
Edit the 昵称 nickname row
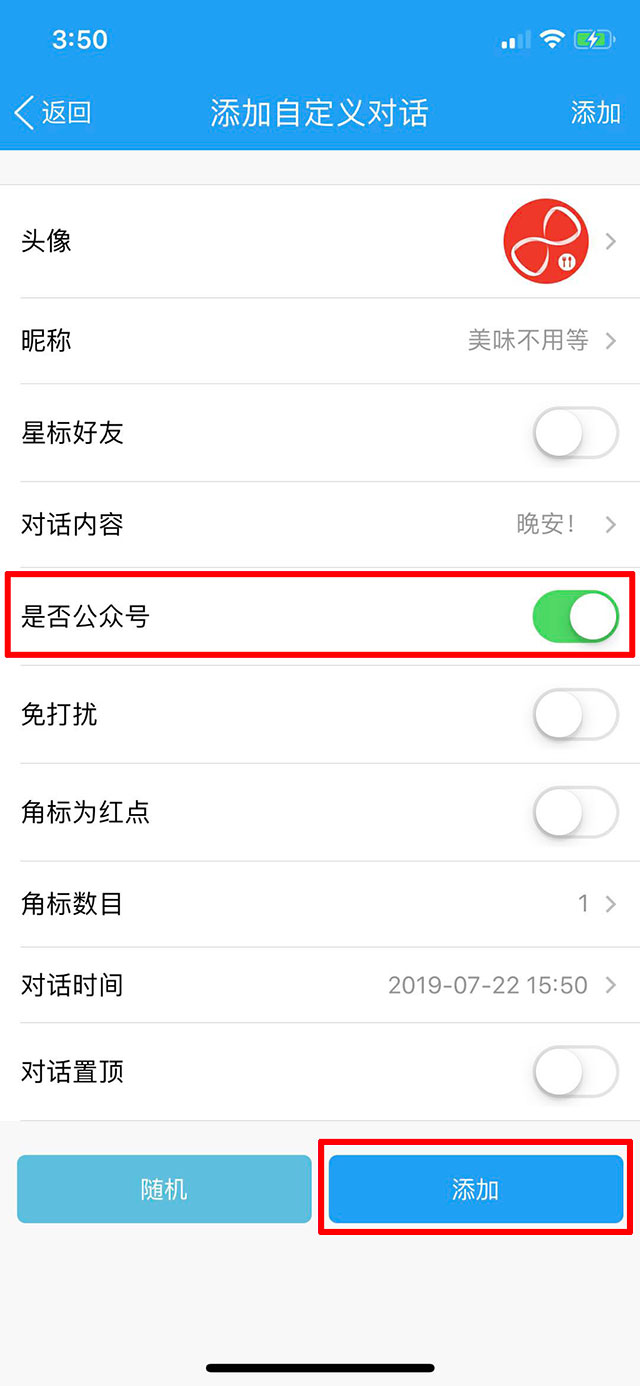coord(320,341)
